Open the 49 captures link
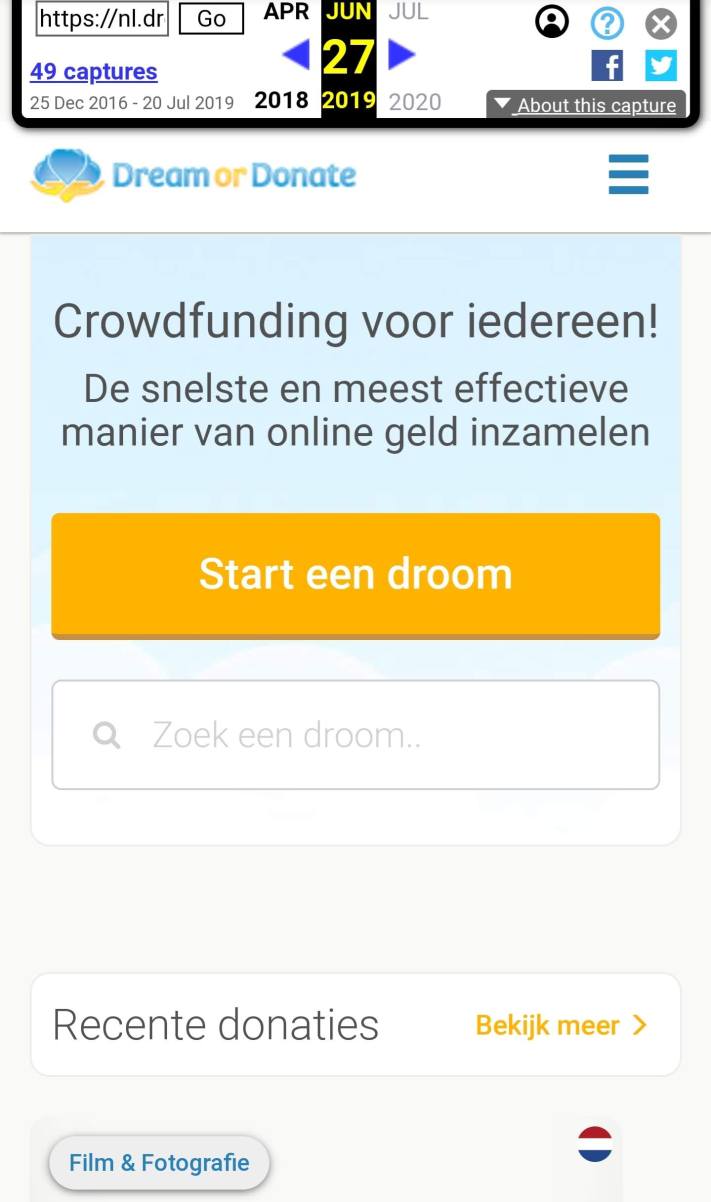The image size is (711, 1202). [93, 71]
